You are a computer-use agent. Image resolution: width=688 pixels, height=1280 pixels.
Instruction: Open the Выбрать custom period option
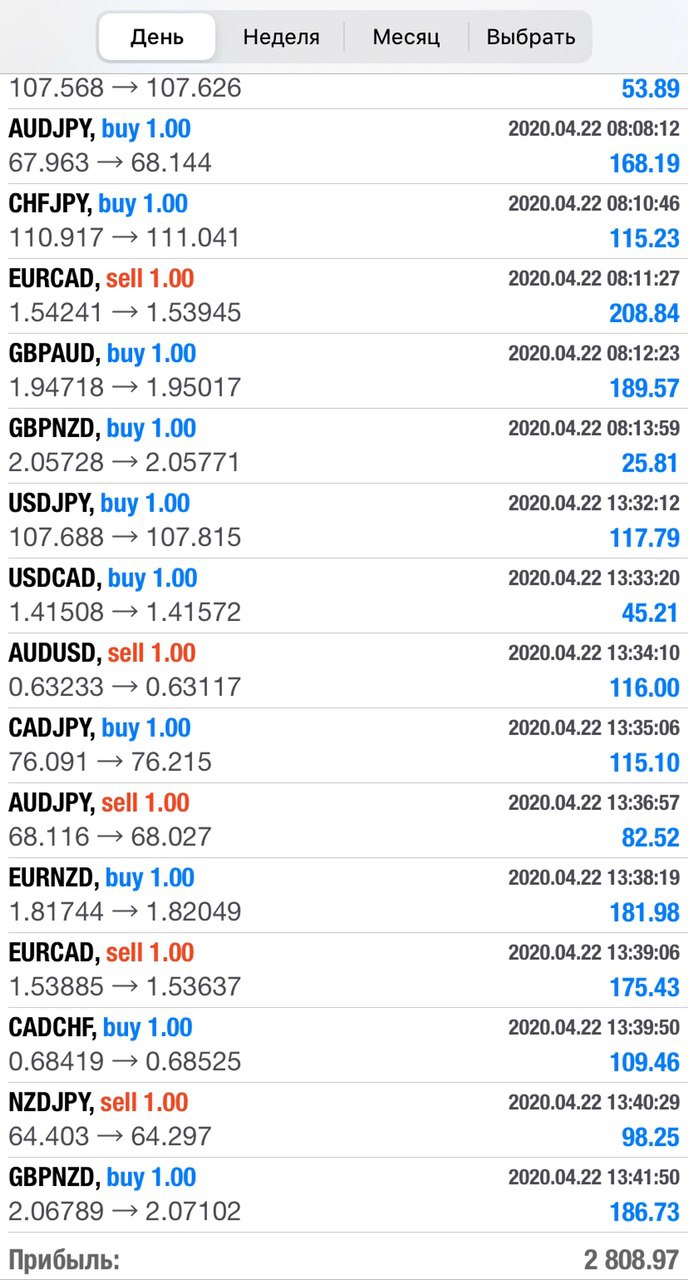click(x=530, y=37)
